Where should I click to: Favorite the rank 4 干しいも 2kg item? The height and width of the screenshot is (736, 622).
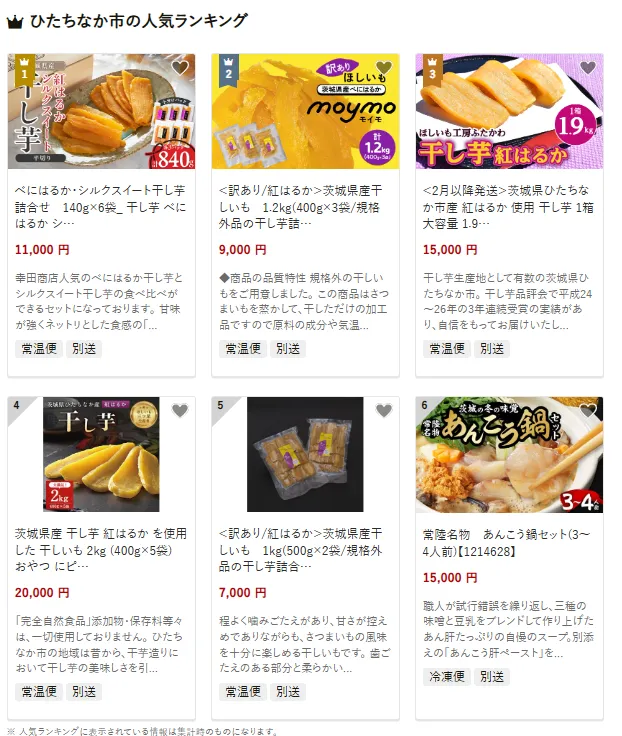[x=180, y=411]
